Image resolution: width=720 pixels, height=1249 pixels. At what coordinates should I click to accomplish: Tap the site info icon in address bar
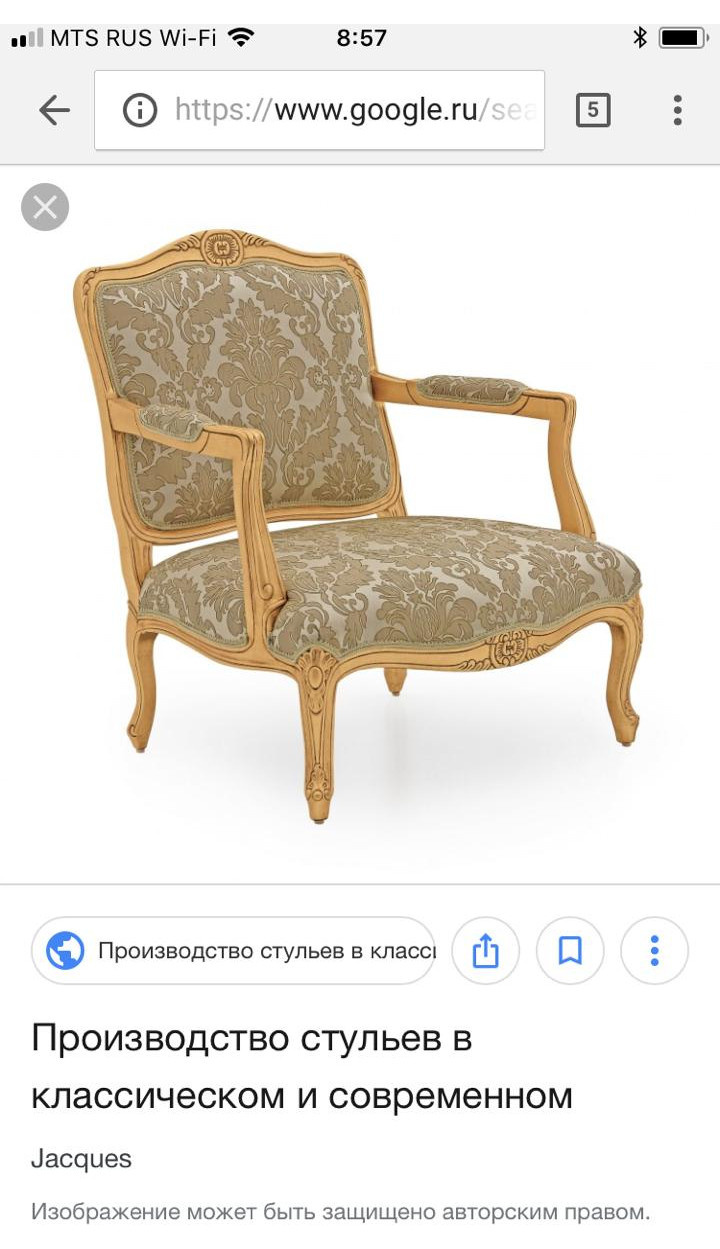coord(140,110)
